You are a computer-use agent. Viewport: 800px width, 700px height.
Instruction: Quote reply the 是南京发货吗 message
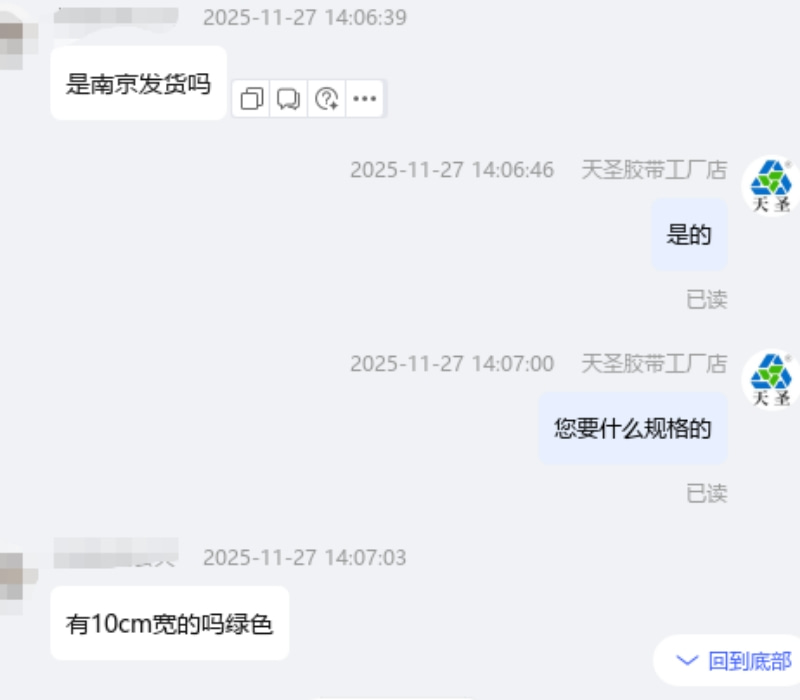289,99
